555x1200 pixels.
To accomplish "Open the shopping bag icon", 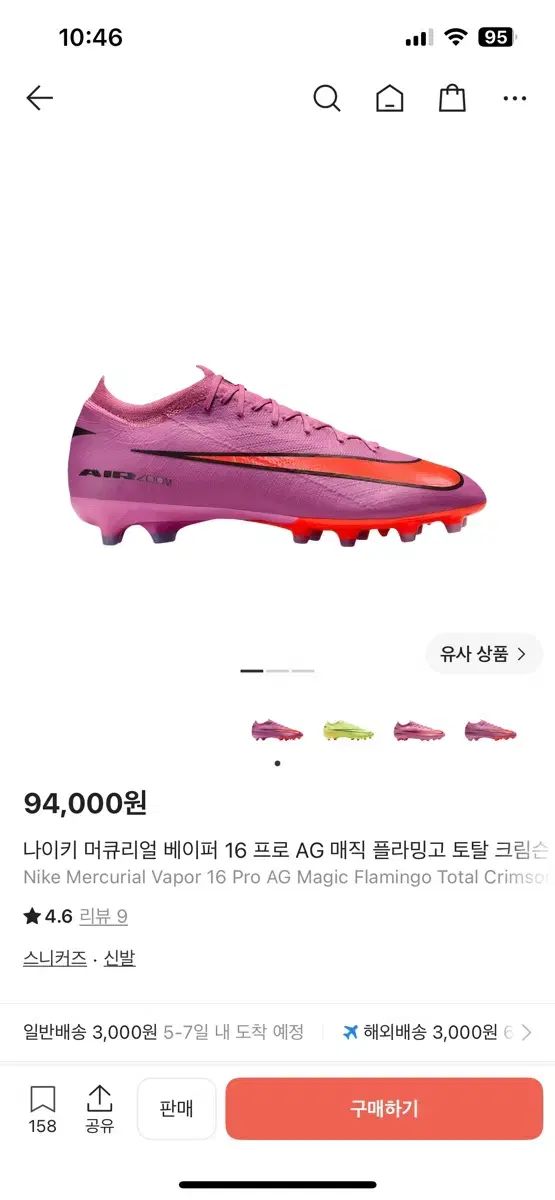I will 452,98.
